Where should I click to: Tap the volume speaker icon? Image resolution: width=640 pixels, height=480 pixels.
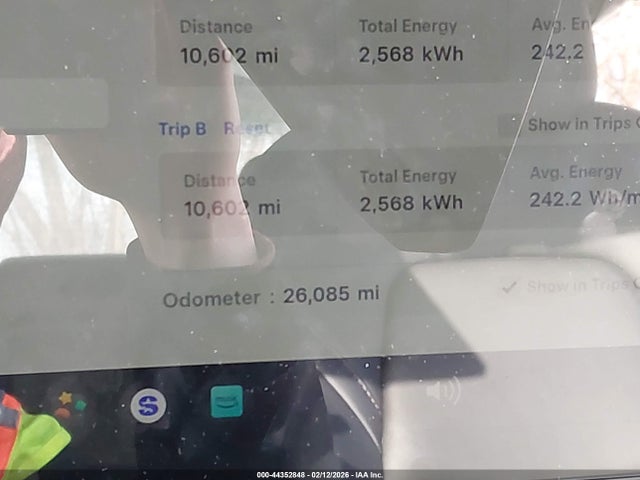point(441,390)
